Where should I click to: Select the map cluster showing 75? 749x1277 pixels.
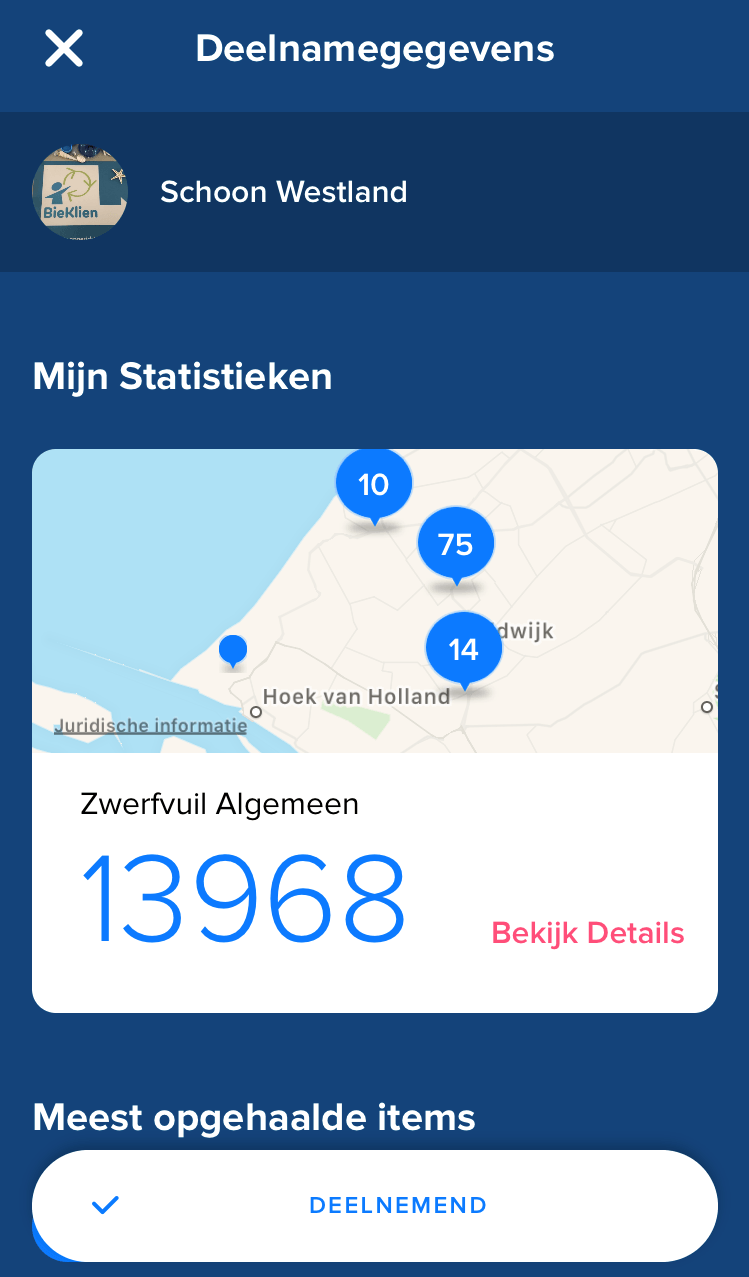tap(455, 544)
